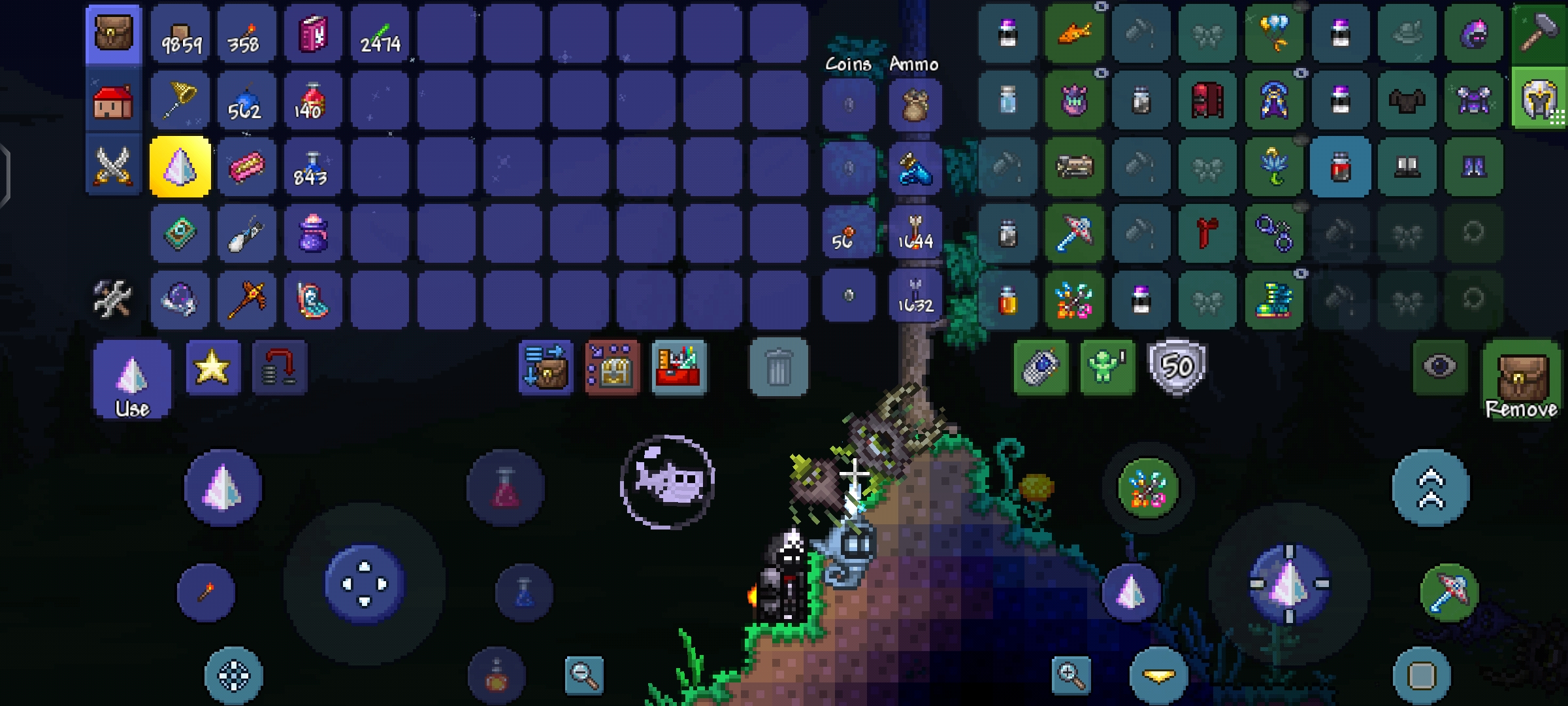1568x706 pixels.
Task: Tap the quick stack to chests button
Action: point(546,367)
